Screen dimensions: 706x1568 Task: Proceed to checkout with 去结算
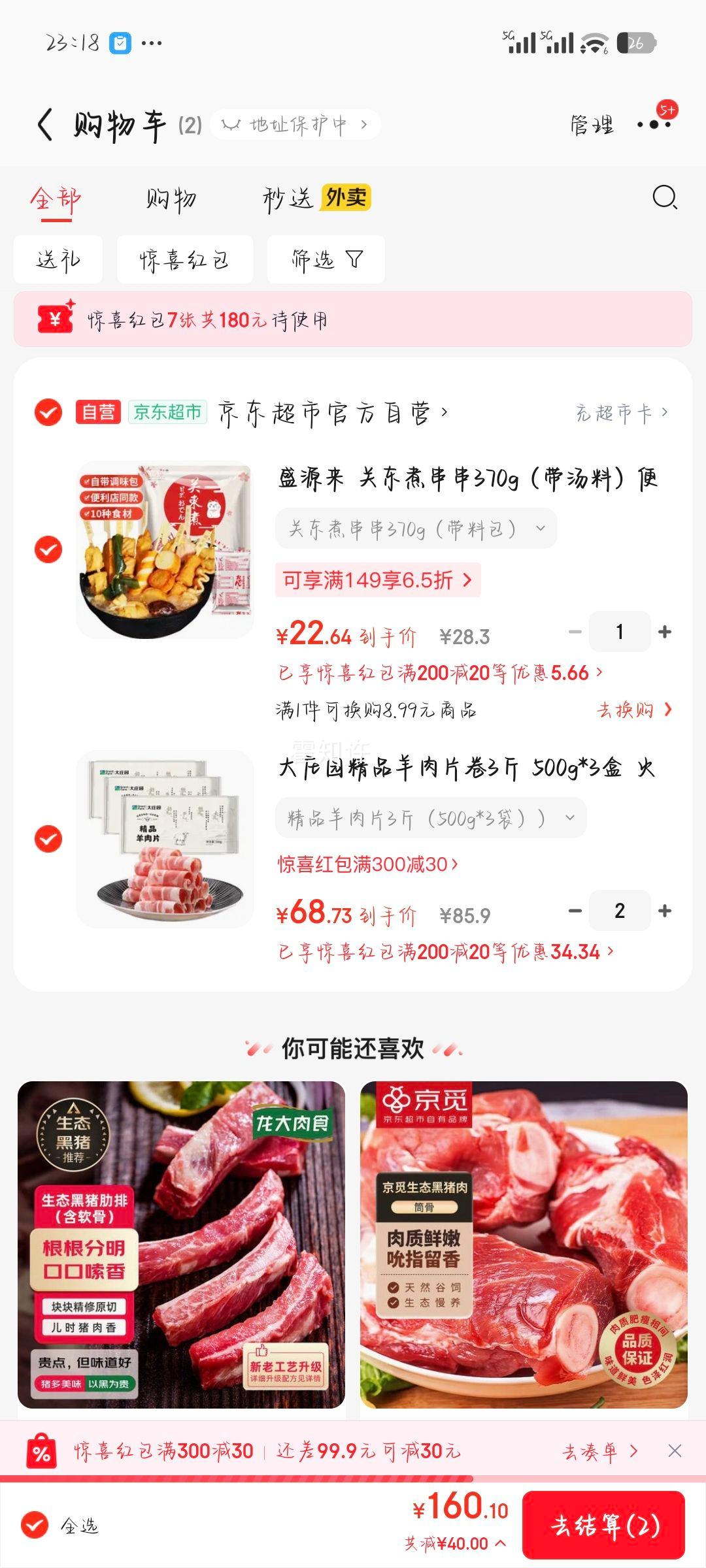[603, 1526]
